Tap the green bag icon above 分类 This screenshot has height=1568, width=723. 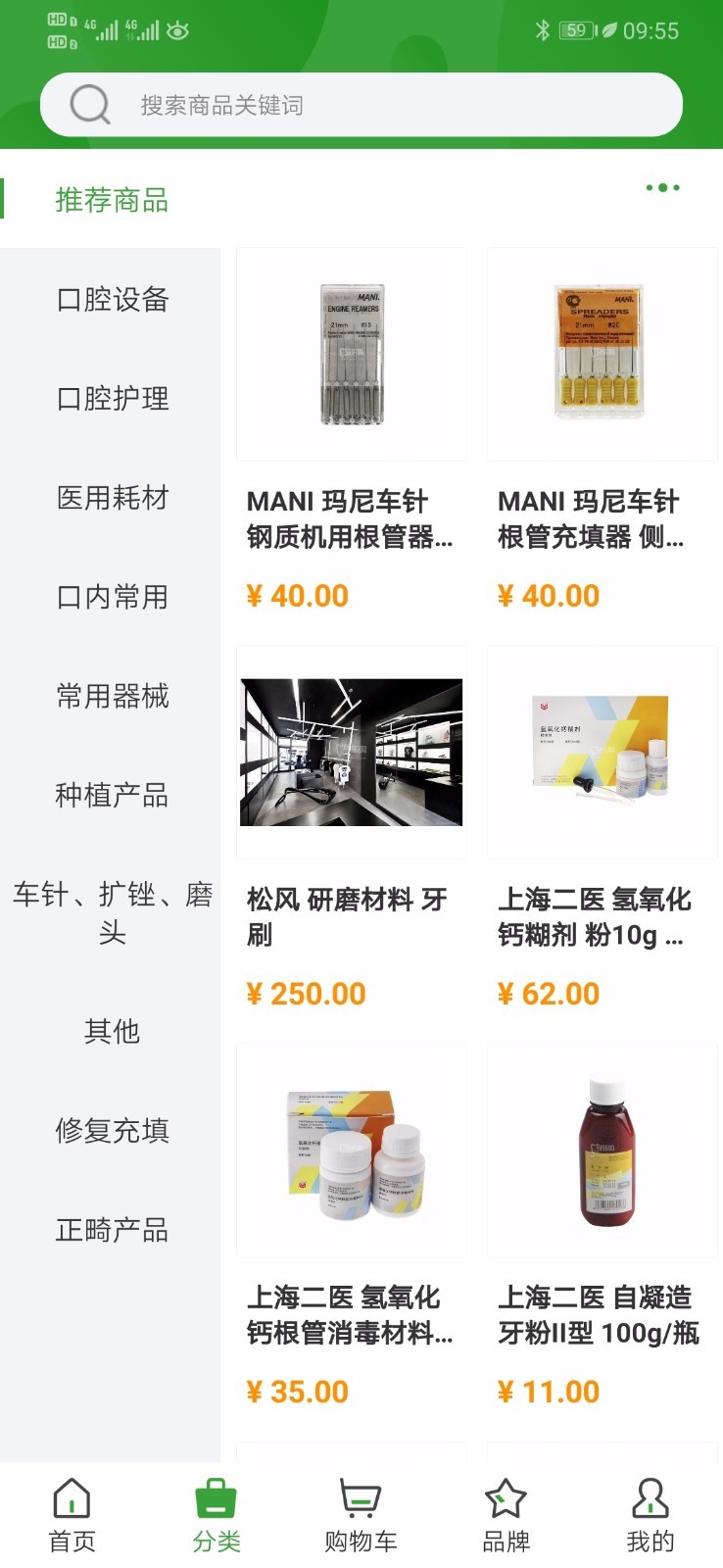tap(217, 1494)
